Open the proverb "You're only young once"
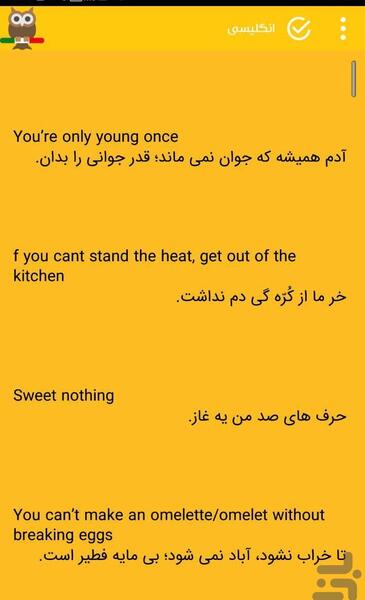The height and width of the screenshot is (600, 365). coord(179,147)
